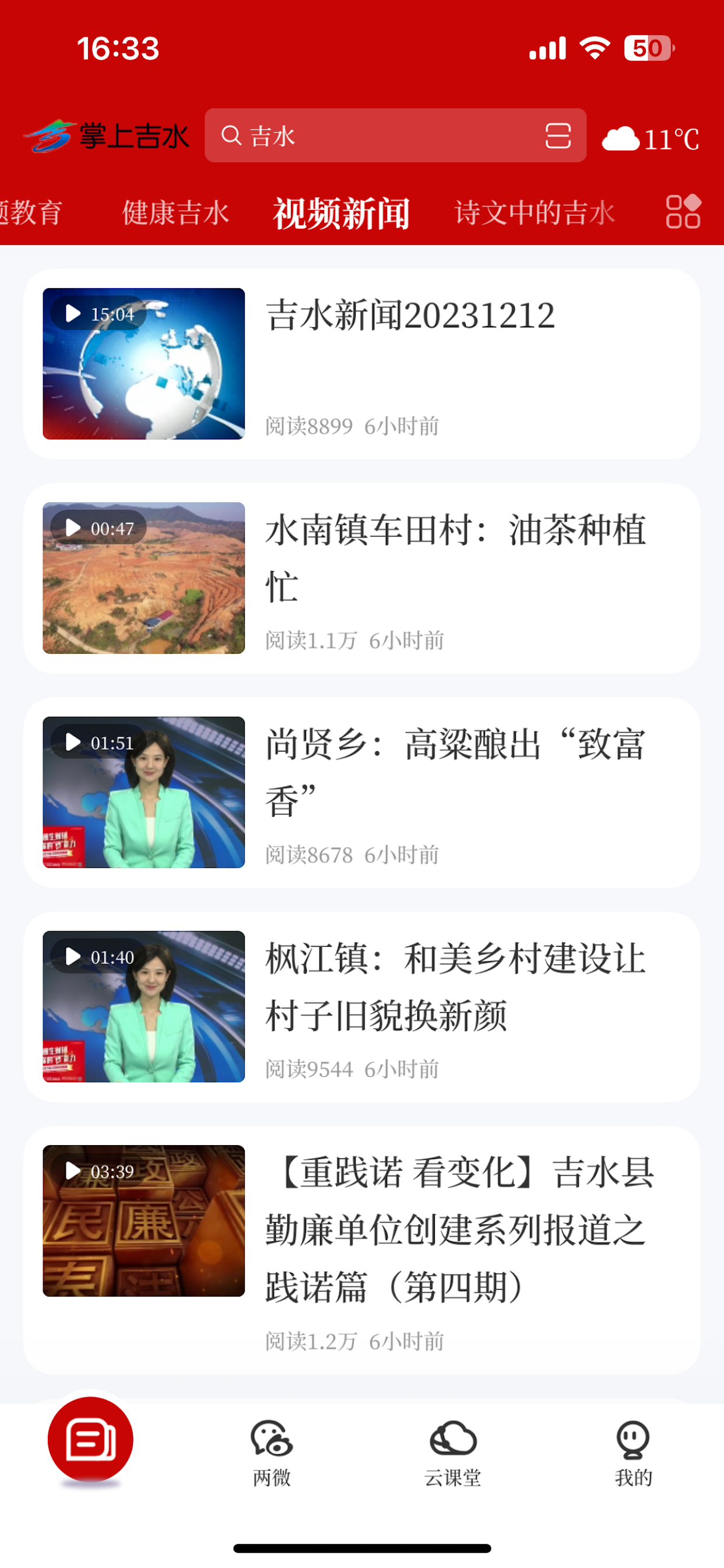Open the 吉水新闻20231212 video
This screenshot has width=724, height=1568.
pos(361,364)
